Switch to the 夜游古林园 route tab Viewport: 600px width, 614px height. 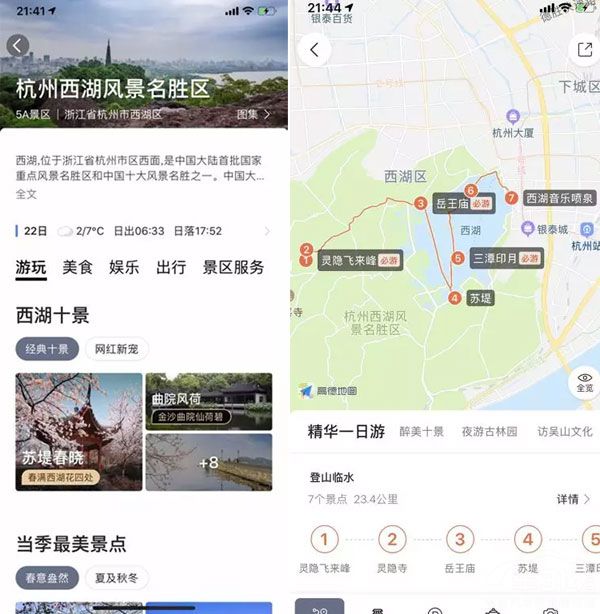tap(490, 432)
